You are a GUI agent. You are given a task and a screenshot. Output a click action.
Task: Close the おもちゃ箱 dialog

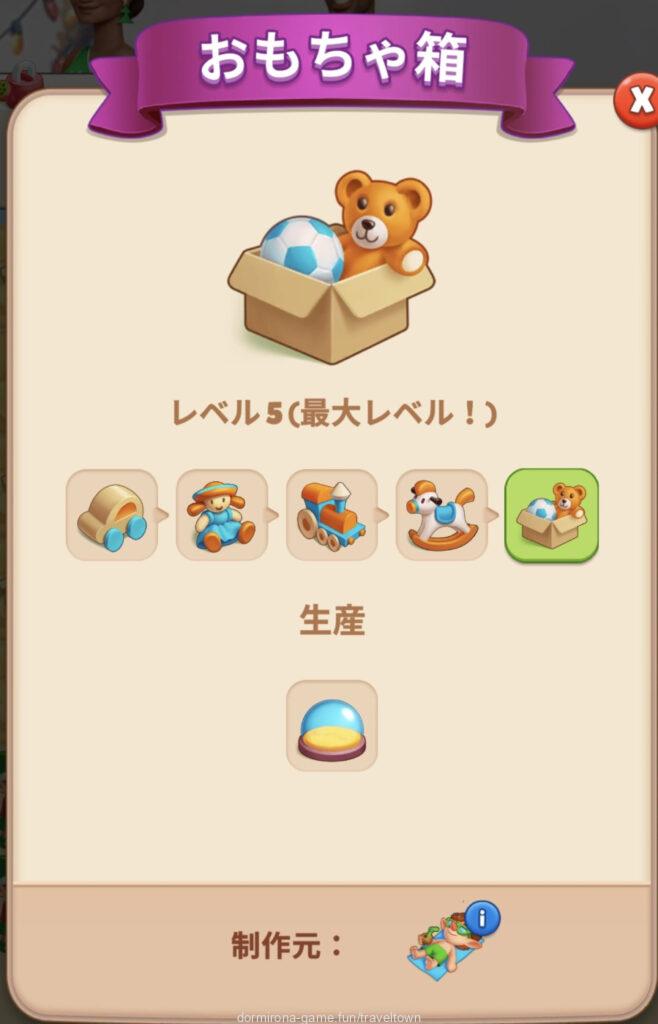point(636,101)
